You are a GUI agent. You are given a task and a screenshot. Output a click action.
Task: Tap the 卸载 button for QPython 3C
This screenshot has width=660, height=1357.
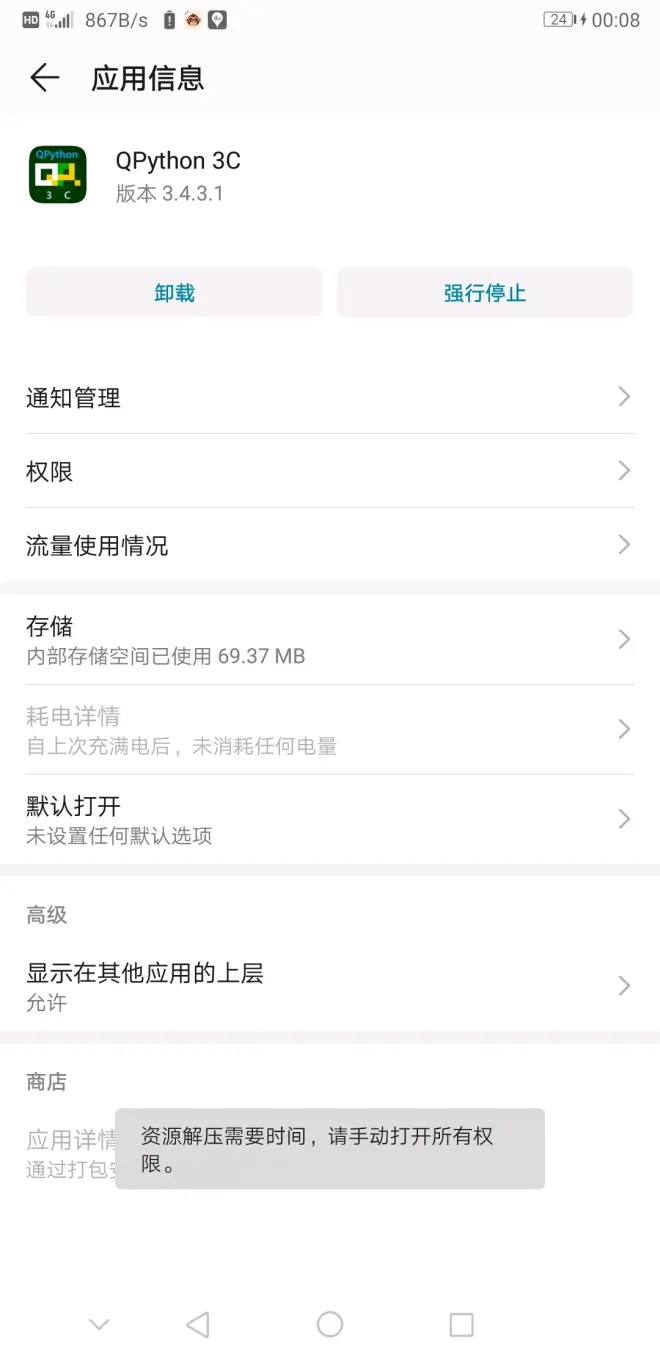175,293
